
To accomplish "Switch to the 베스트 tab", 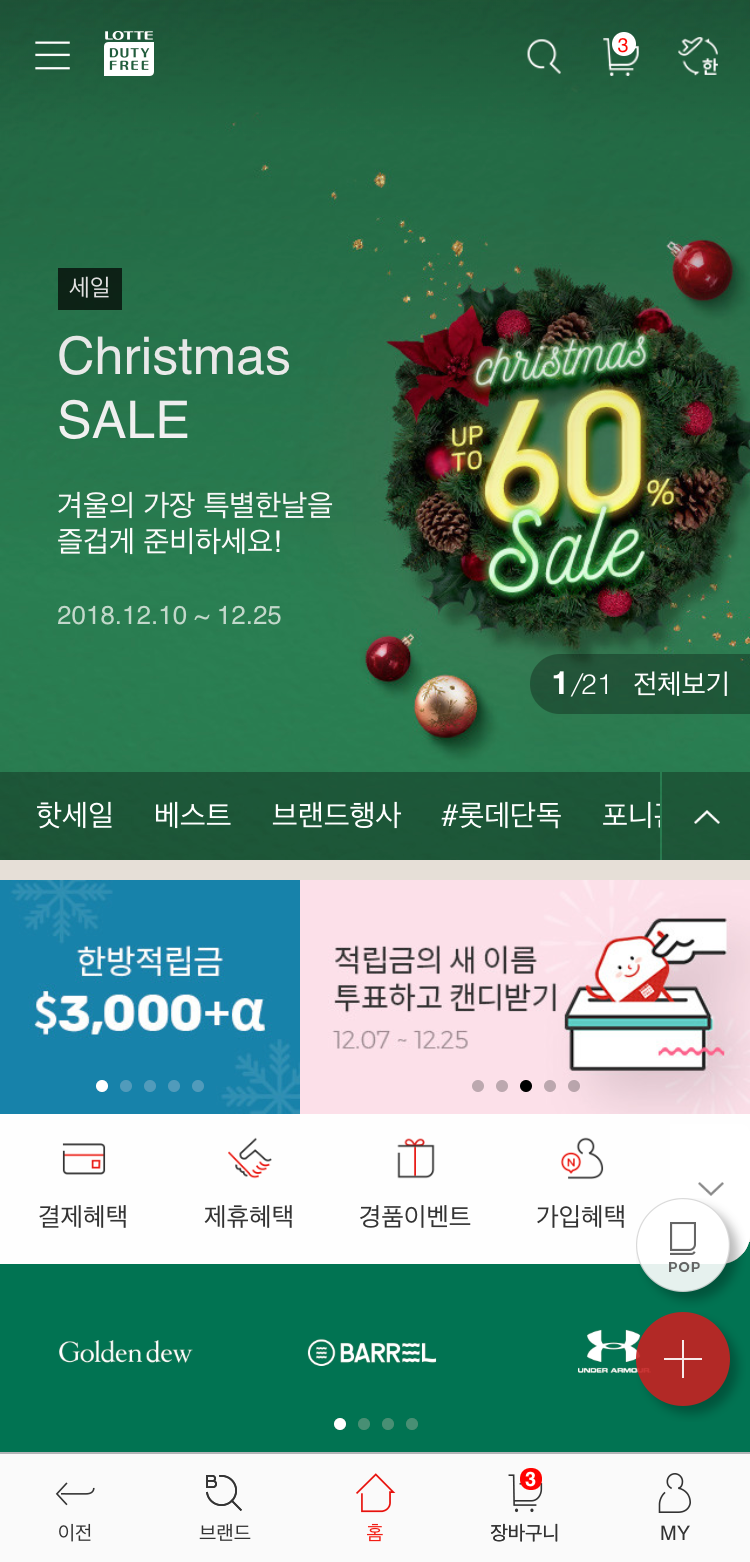I will (x=193, y=815).
